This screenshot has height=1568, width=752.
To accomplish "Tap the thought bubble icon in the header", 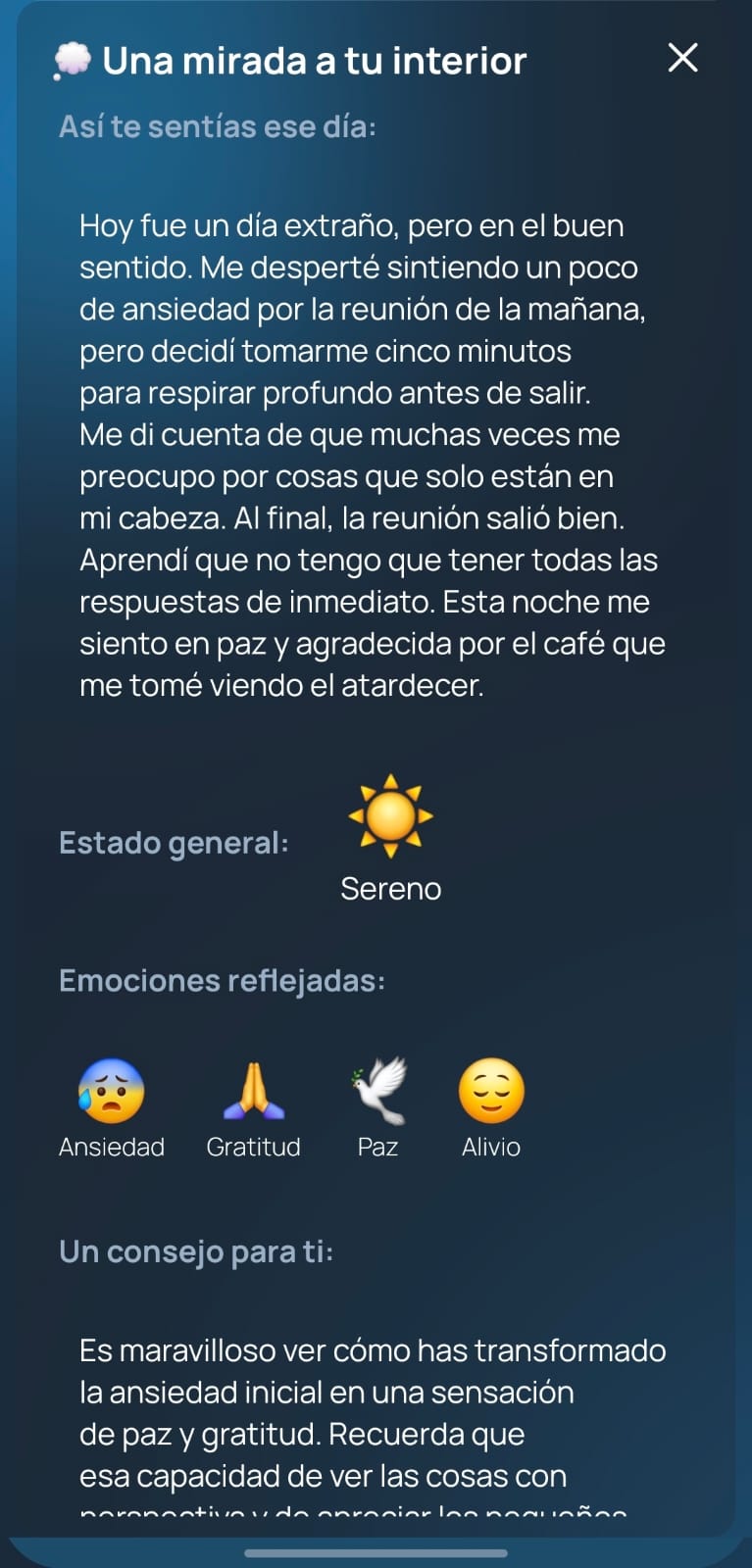I will (x=72, y=60).
